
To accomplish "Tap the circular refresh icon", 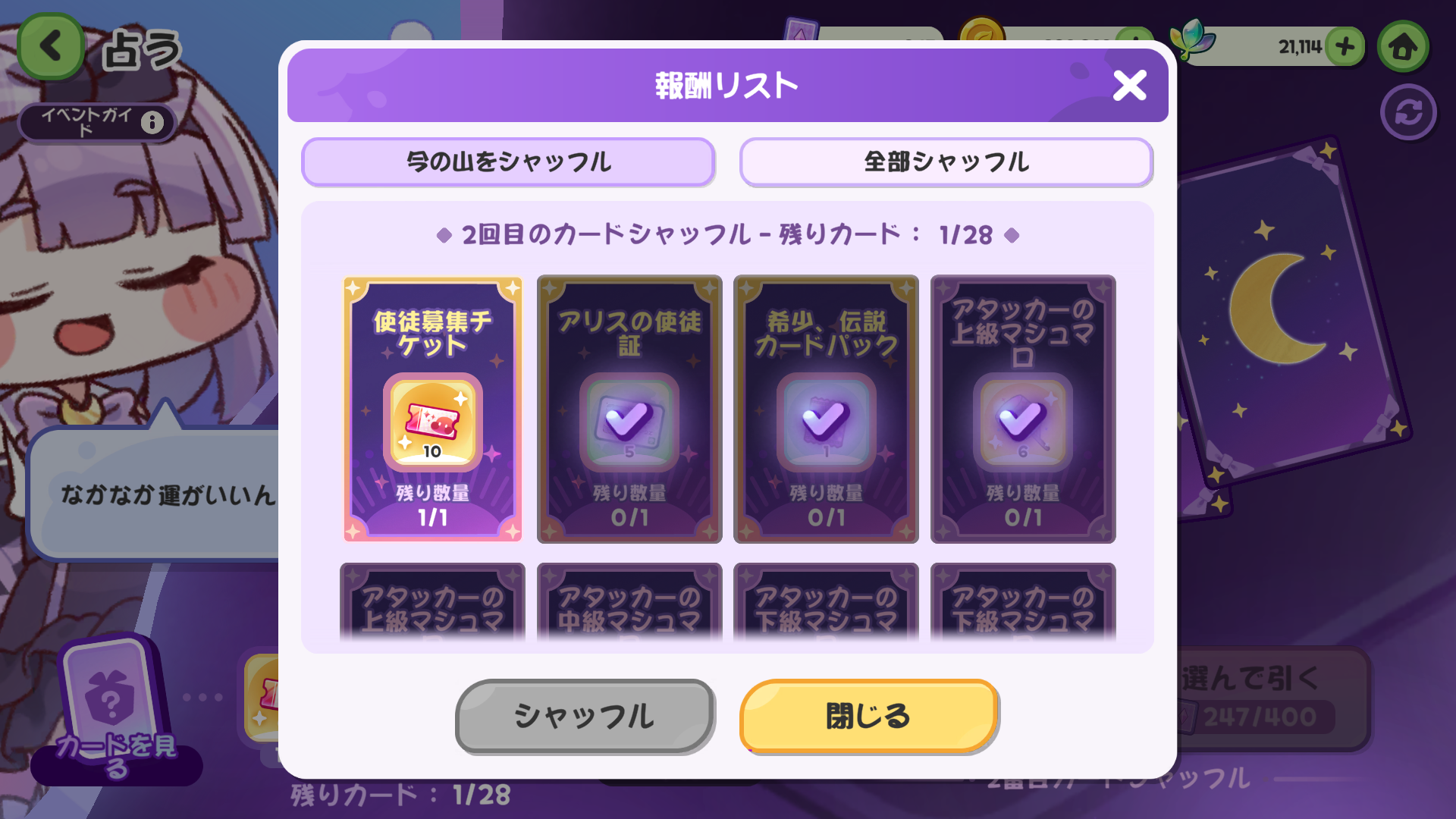I will [x=1408, y=113].
